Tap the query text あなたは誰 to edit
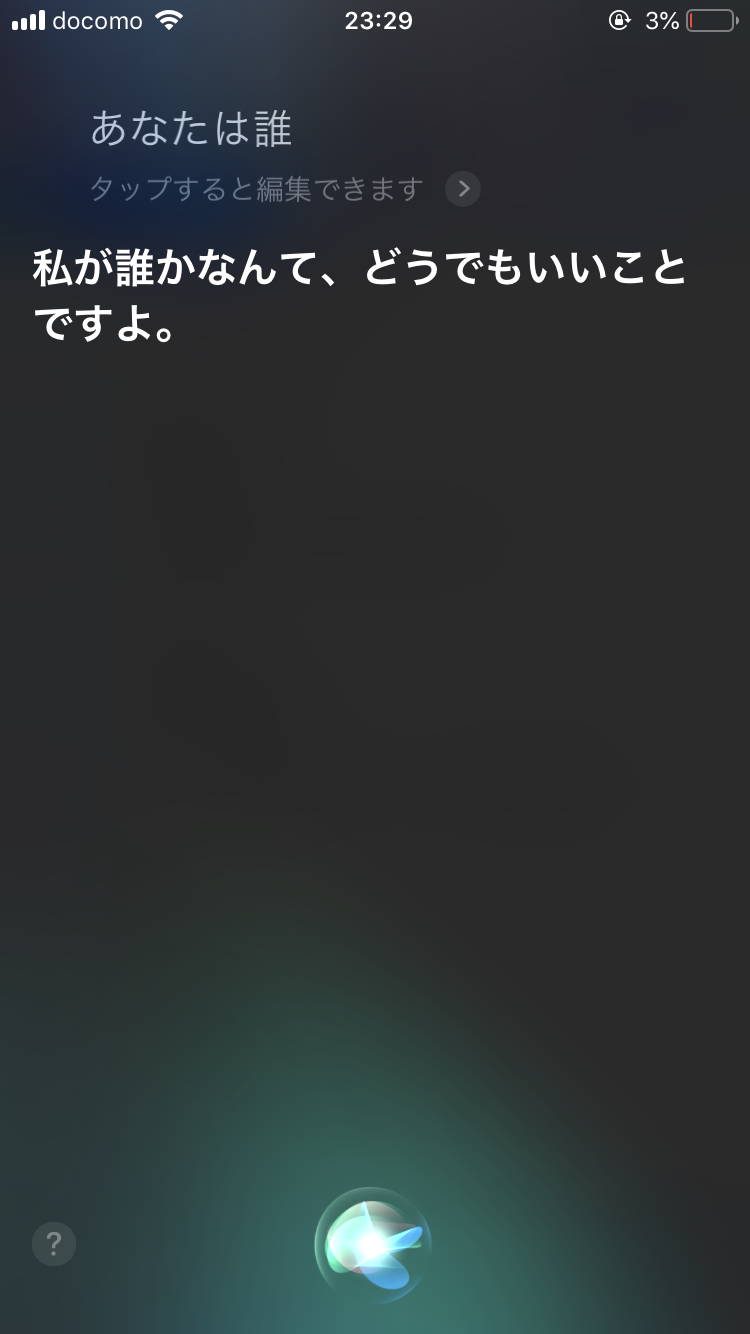The image size is (750, 1334). coord(191,129)
